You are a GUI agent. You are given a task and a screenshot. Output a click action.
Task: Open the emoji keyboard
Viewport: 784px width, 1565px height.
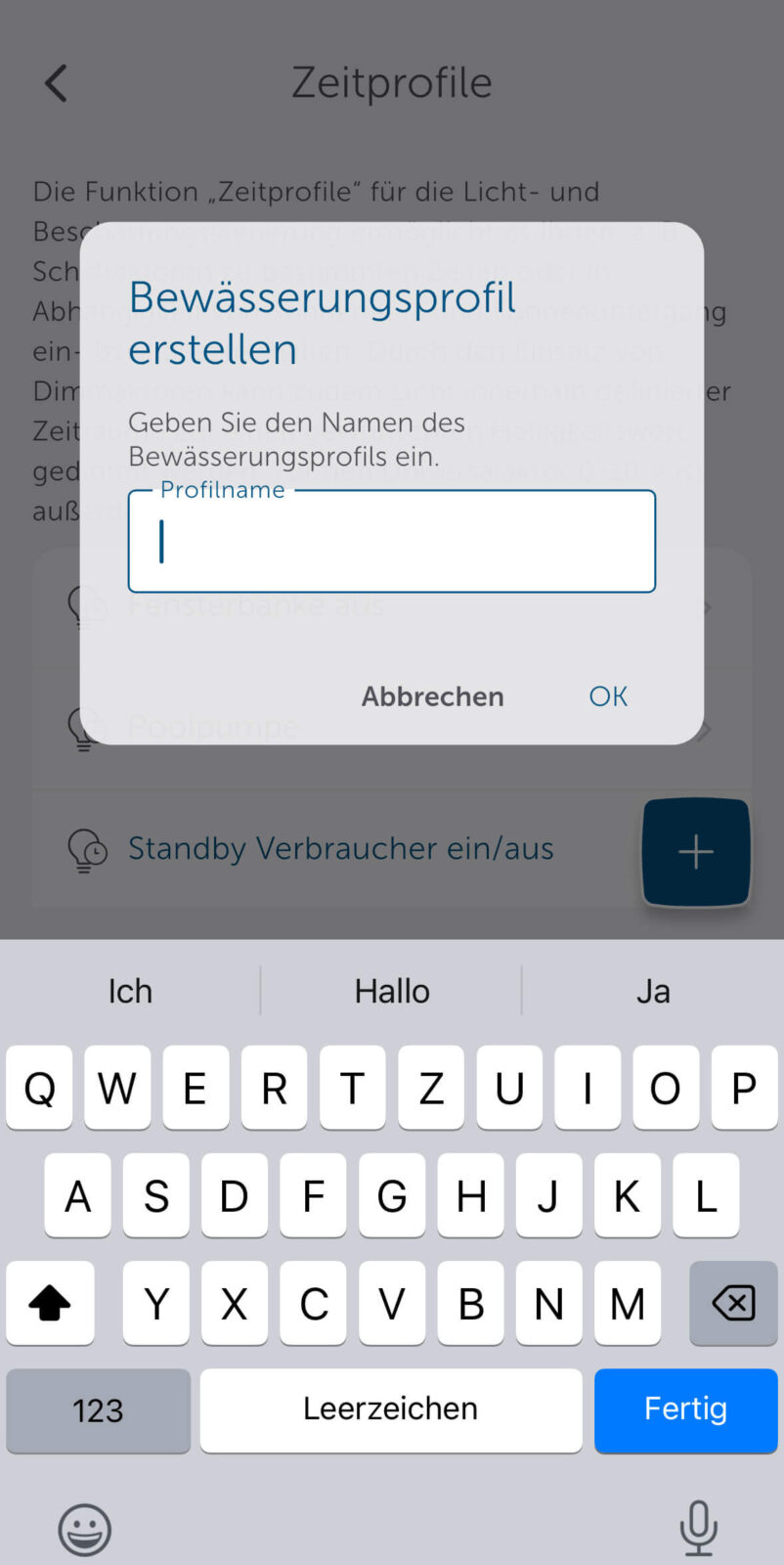click(x=85, y=1529)
